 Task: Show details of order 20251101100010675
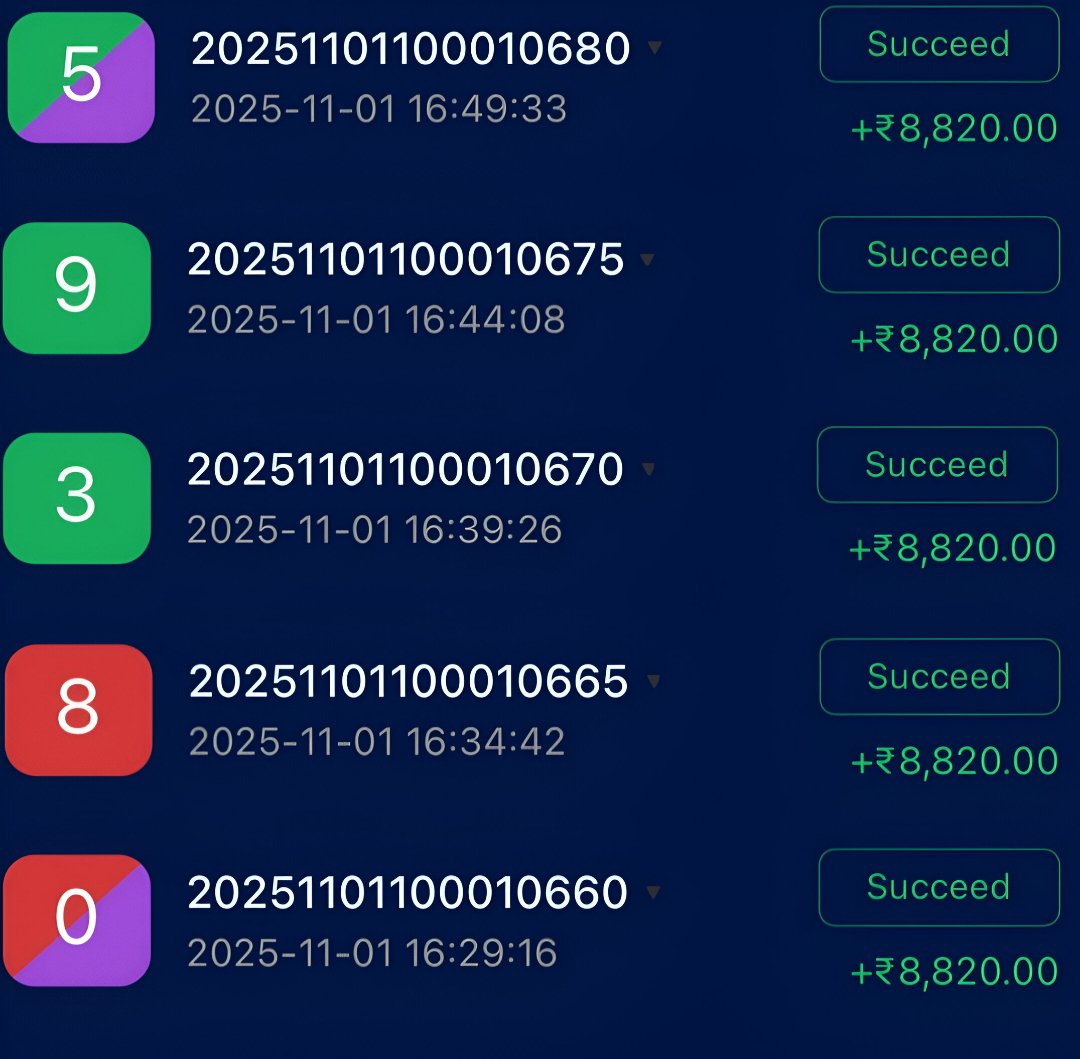click(x=647, y=260)
